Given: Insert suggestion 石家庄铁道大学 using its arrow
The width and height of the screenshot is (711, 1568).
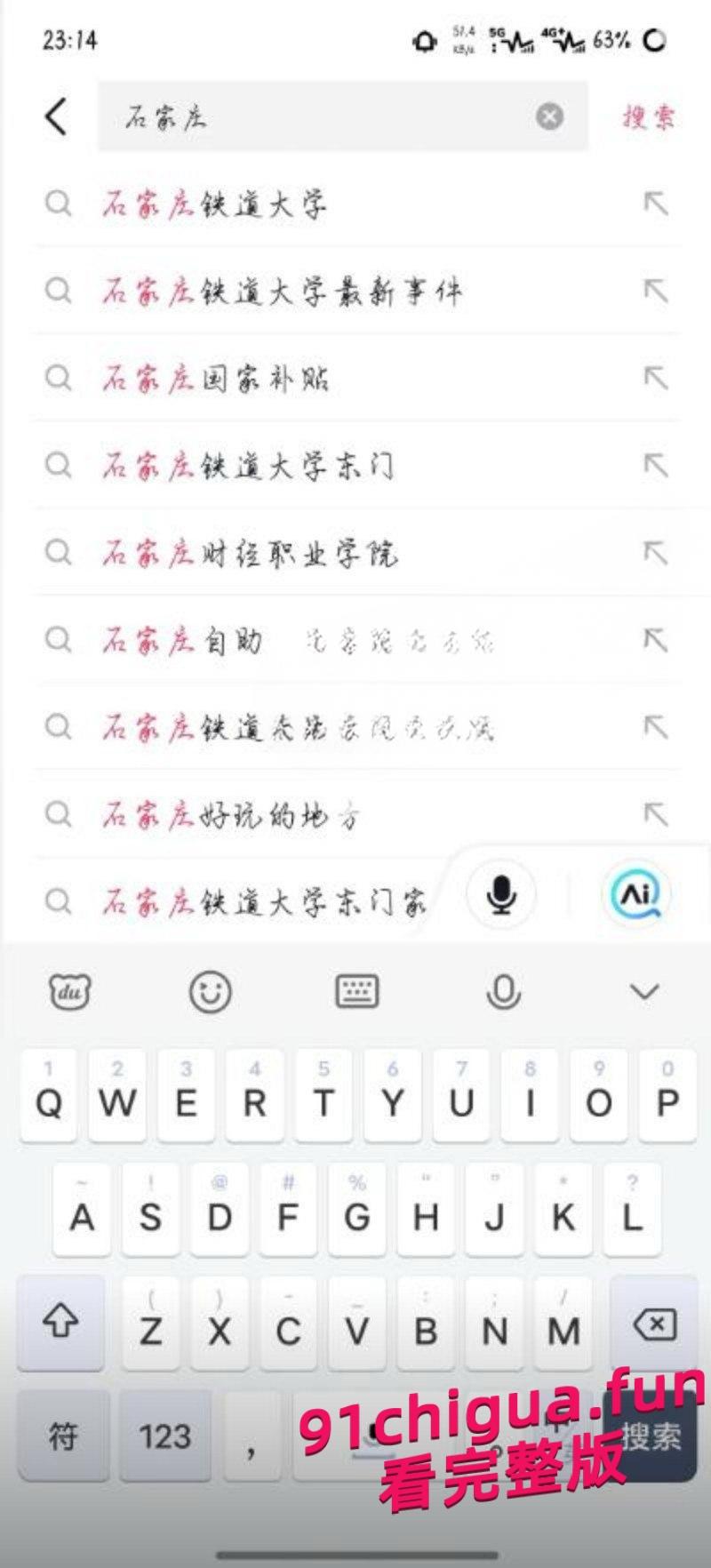Looking at the screenshot, I should (654, 204).
